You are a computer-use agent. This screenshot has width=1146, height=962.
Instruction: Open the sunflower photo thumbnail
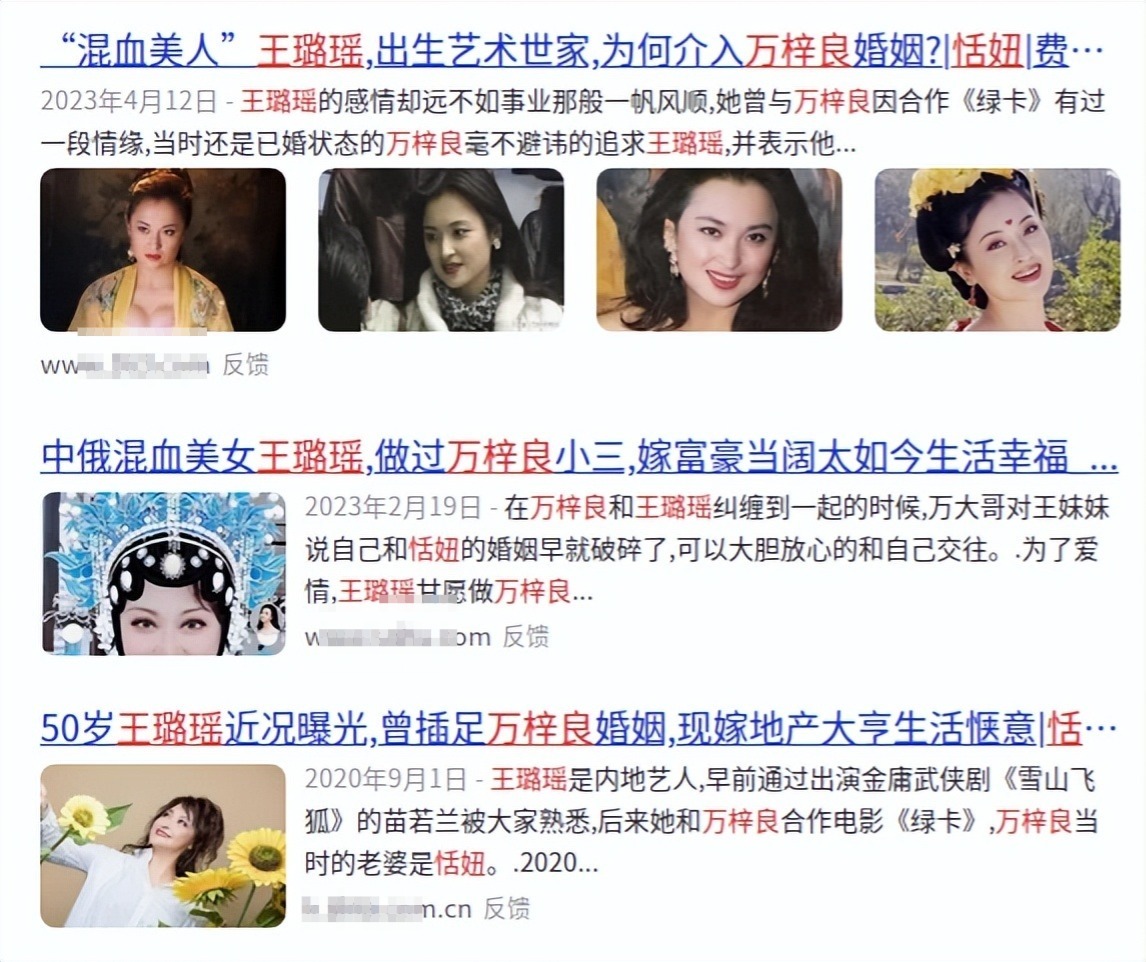[x=164, y=846]
